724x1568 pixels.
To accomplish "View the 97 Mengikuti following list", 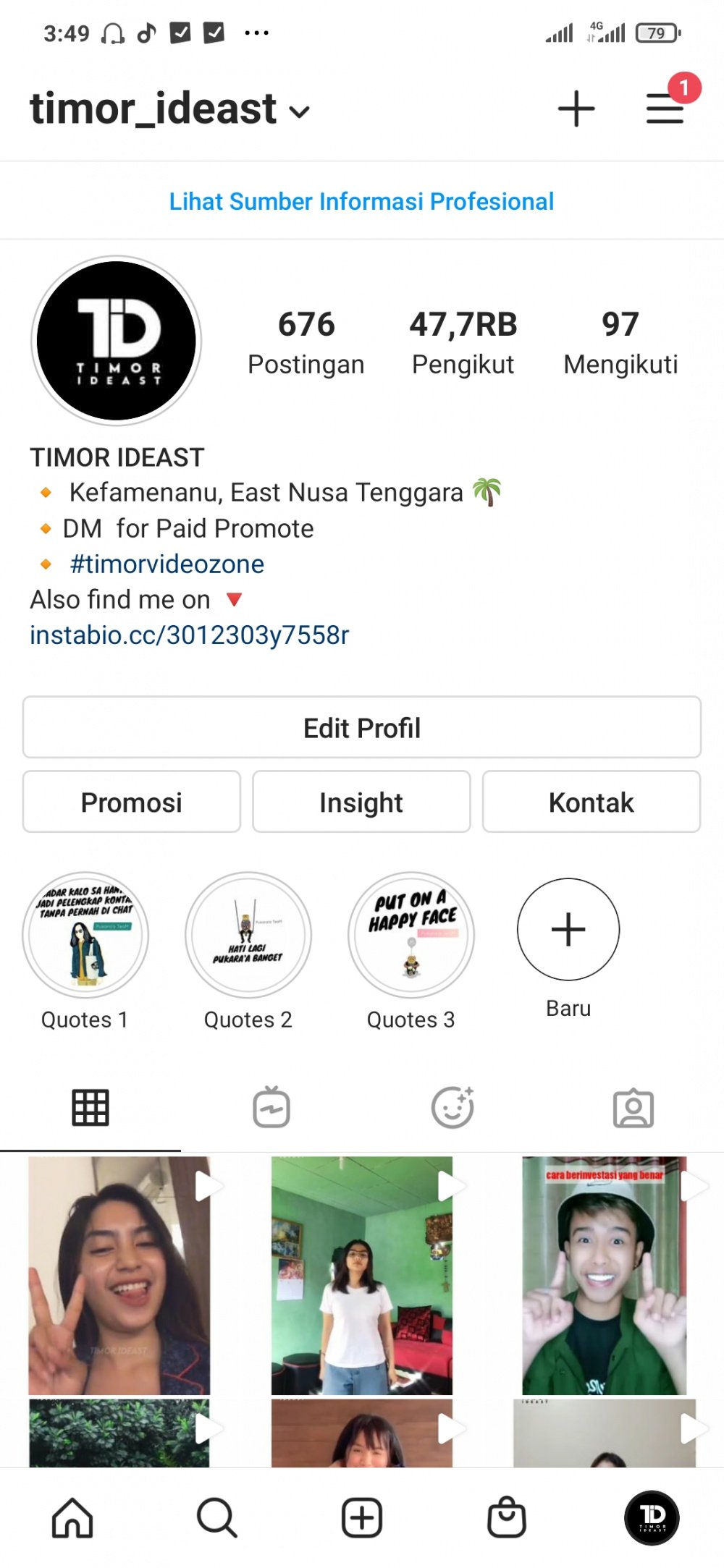I will coord(620,342).
